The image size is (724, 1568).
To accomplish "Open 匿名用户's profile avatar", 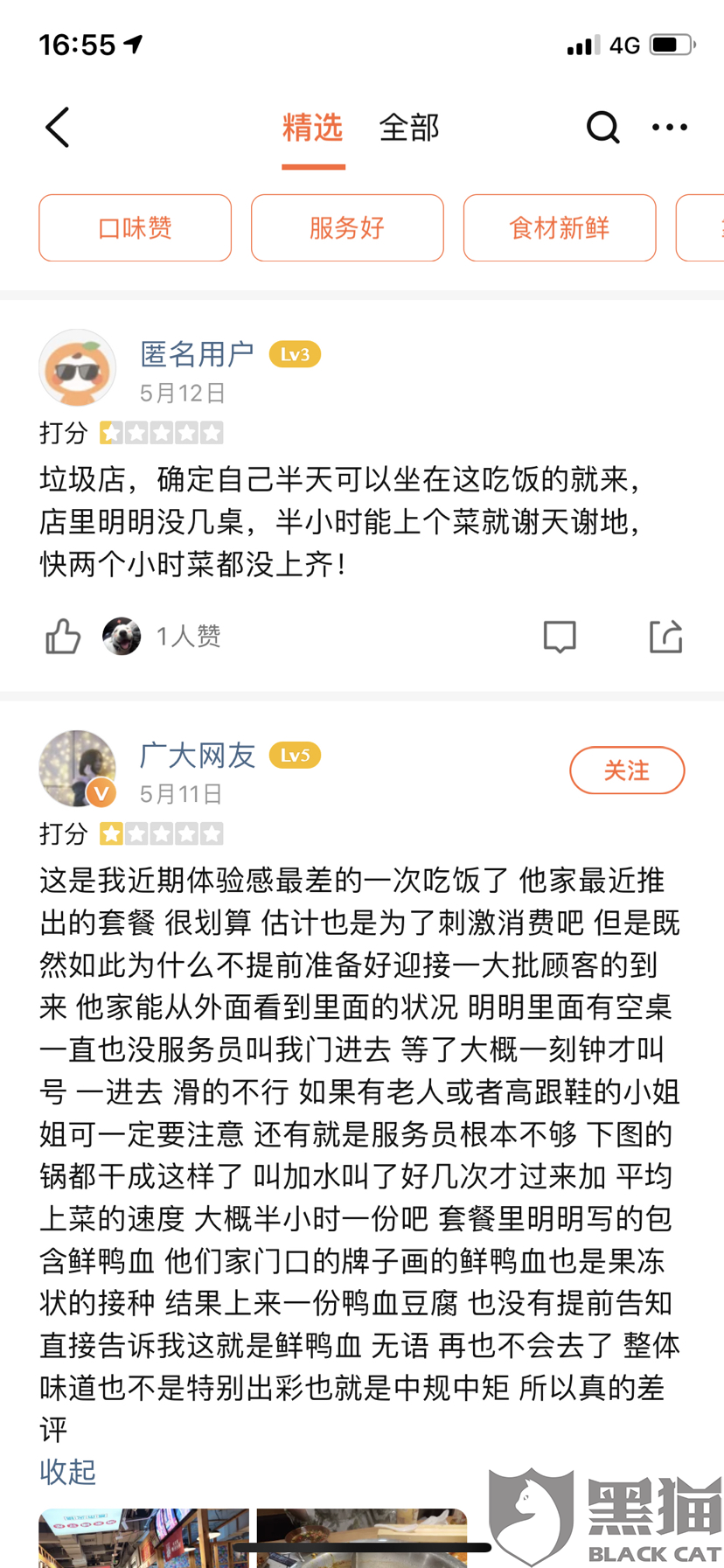I will [77, 368].
